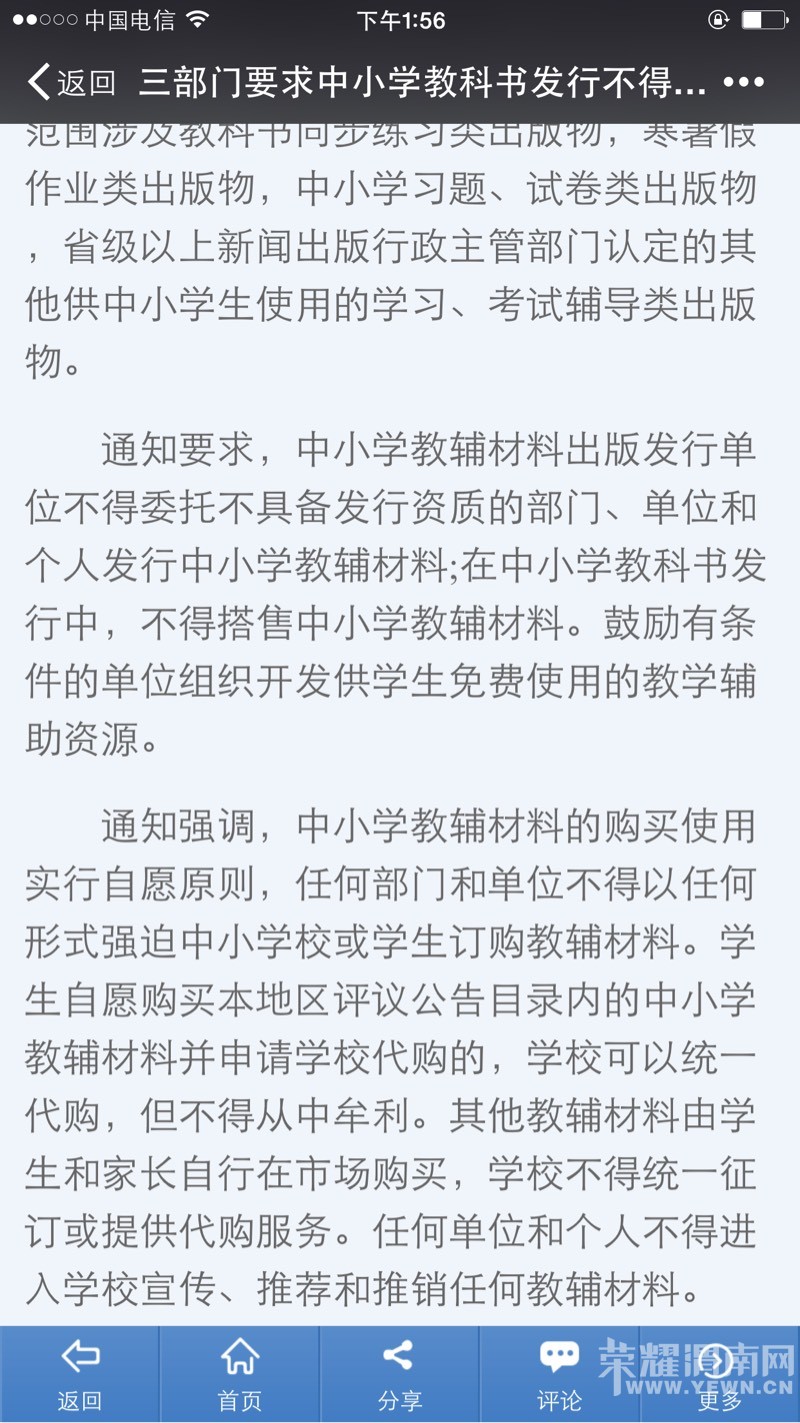Open 更多 in the bottom toolbar

click(719, 1375)
